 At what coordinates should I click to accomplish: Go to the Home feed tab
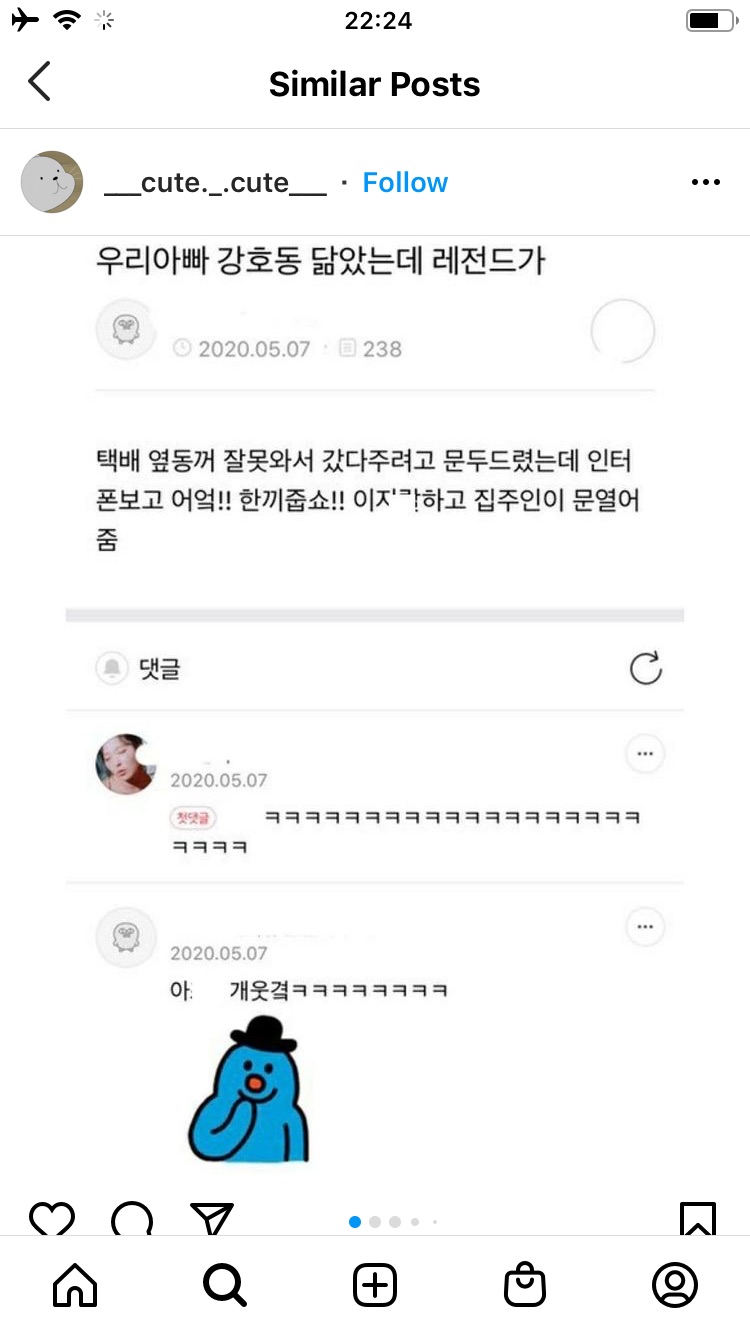[75, 1285]
